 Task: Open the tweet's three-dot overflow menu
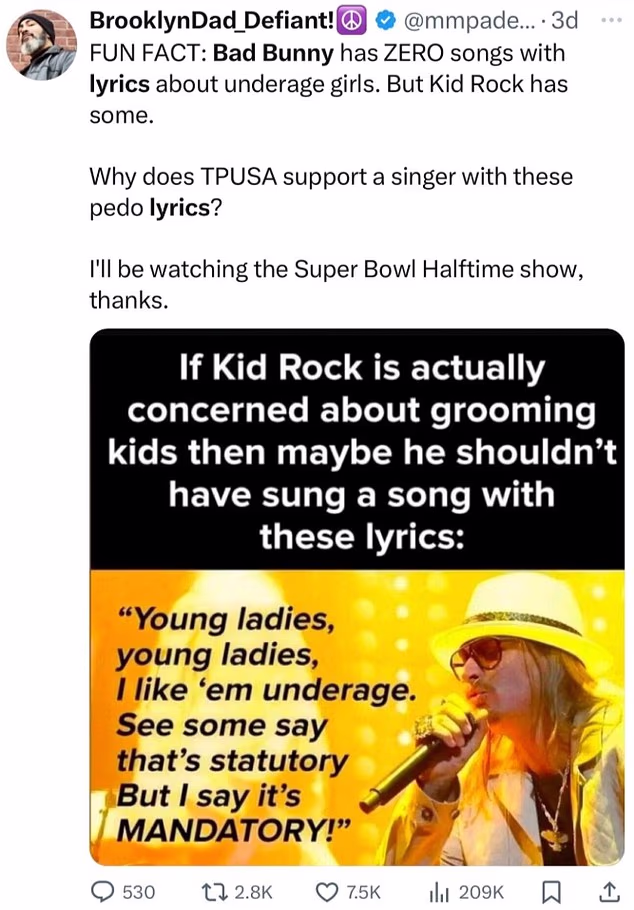click(x=611, y=20)
